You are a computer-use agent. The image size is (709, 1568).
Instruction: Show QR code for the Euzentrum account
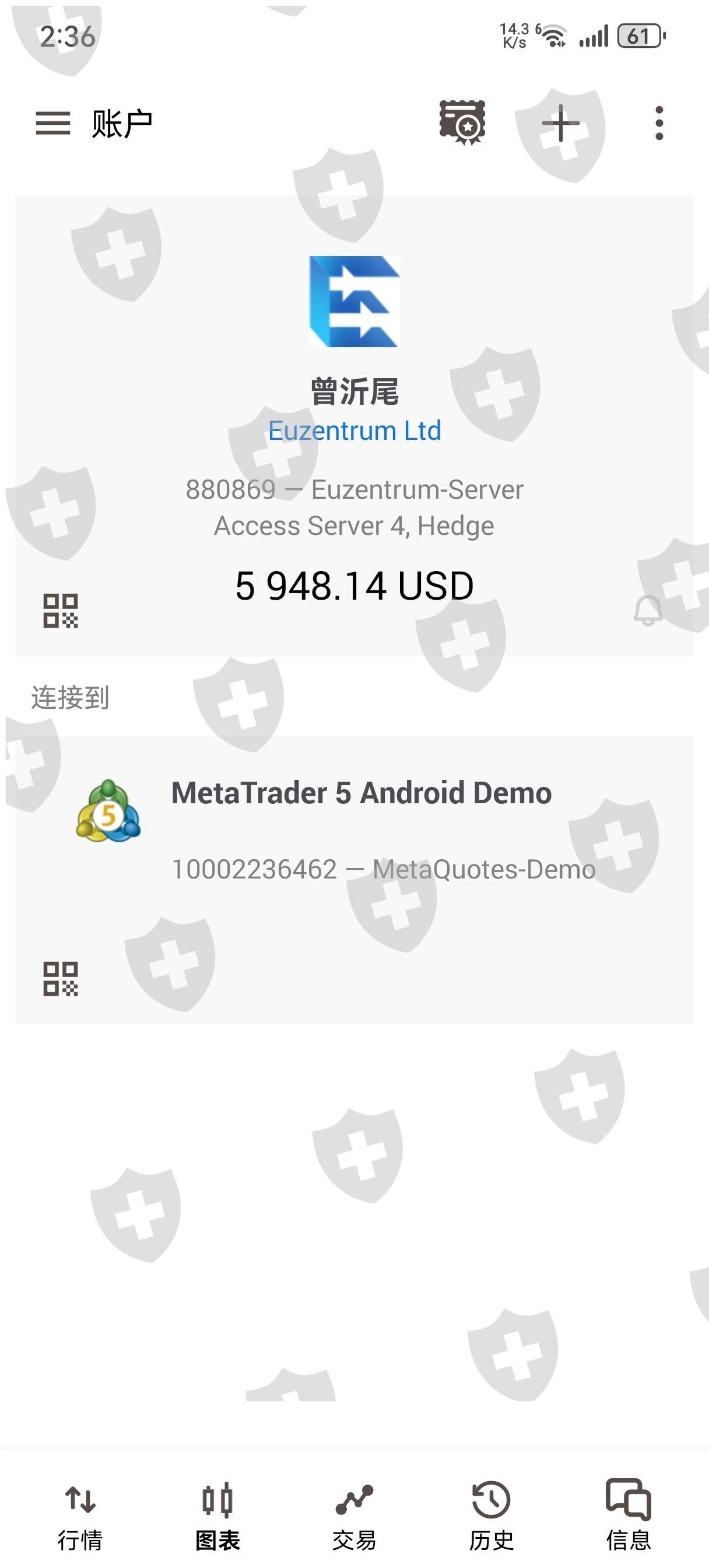tap(60, 611)
